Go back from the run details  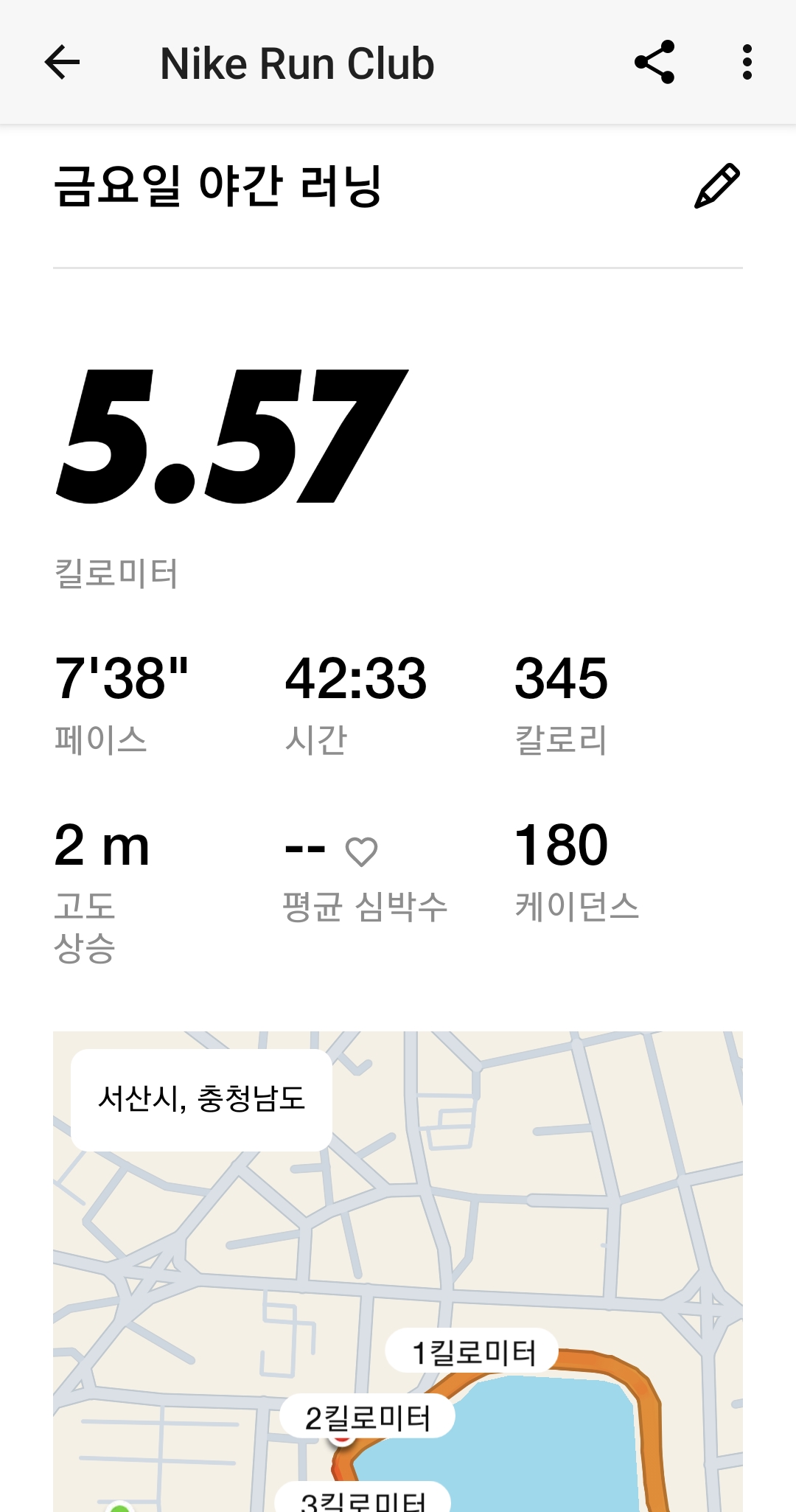[62, 63]
